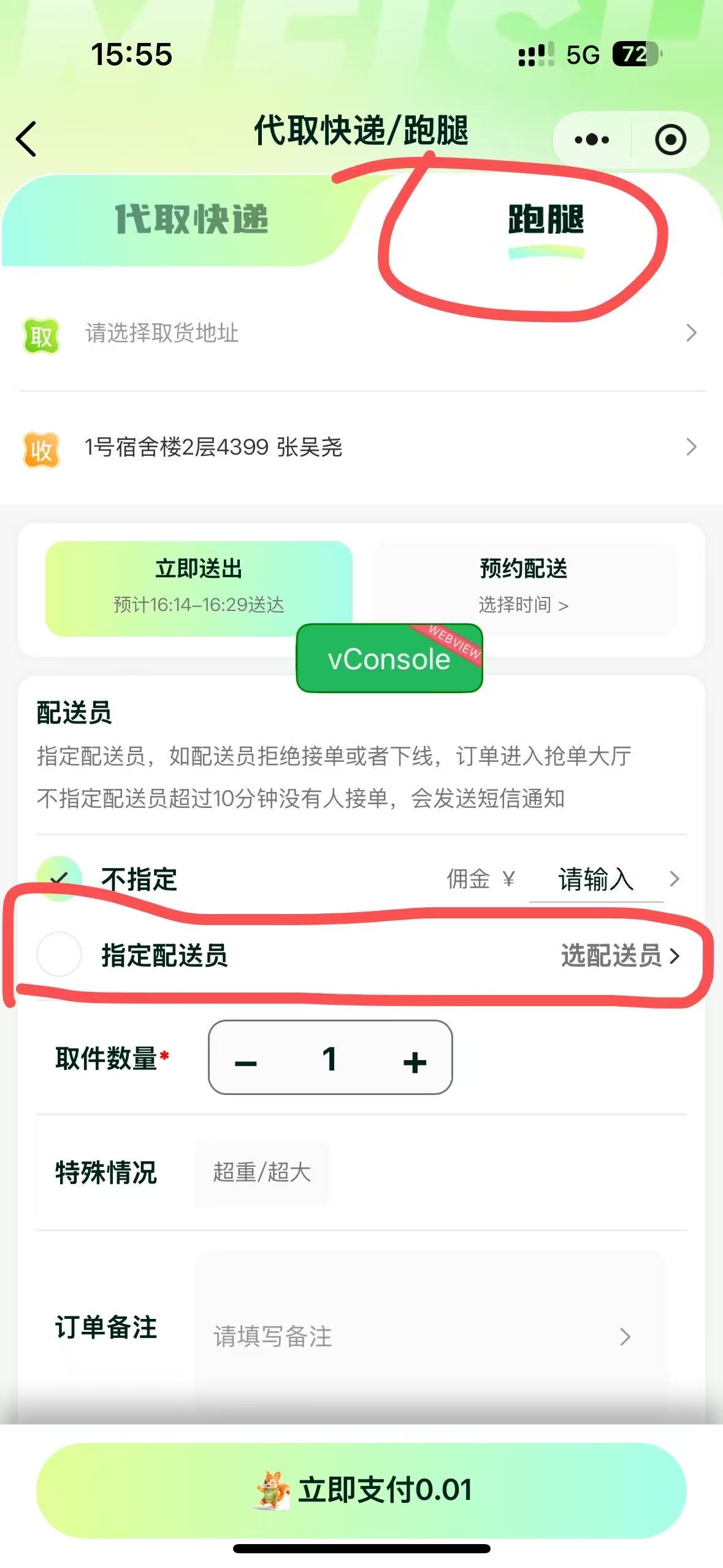This screenshot has height=1568, width=723.
Task: Toggle the 超重/超大 special case chip
Action: click(x=262, y=1173)
